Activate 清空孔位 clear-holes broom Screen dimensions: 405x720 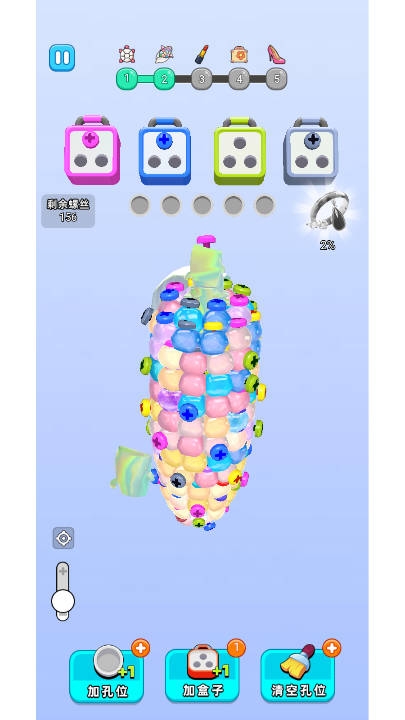298,674
